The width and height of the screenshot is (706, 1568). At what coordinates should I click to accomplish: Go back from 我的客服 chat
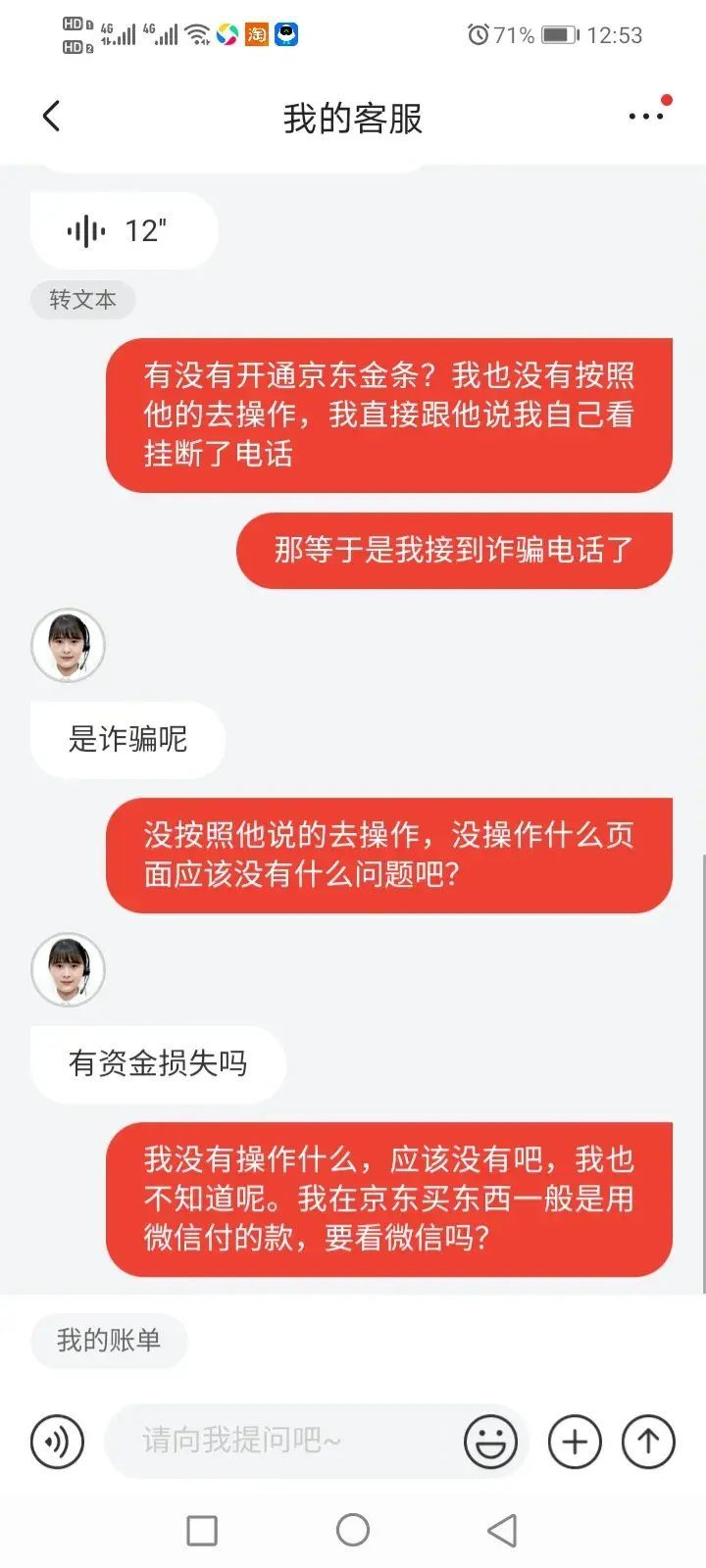pyautogui.click(x=52, y=117)
